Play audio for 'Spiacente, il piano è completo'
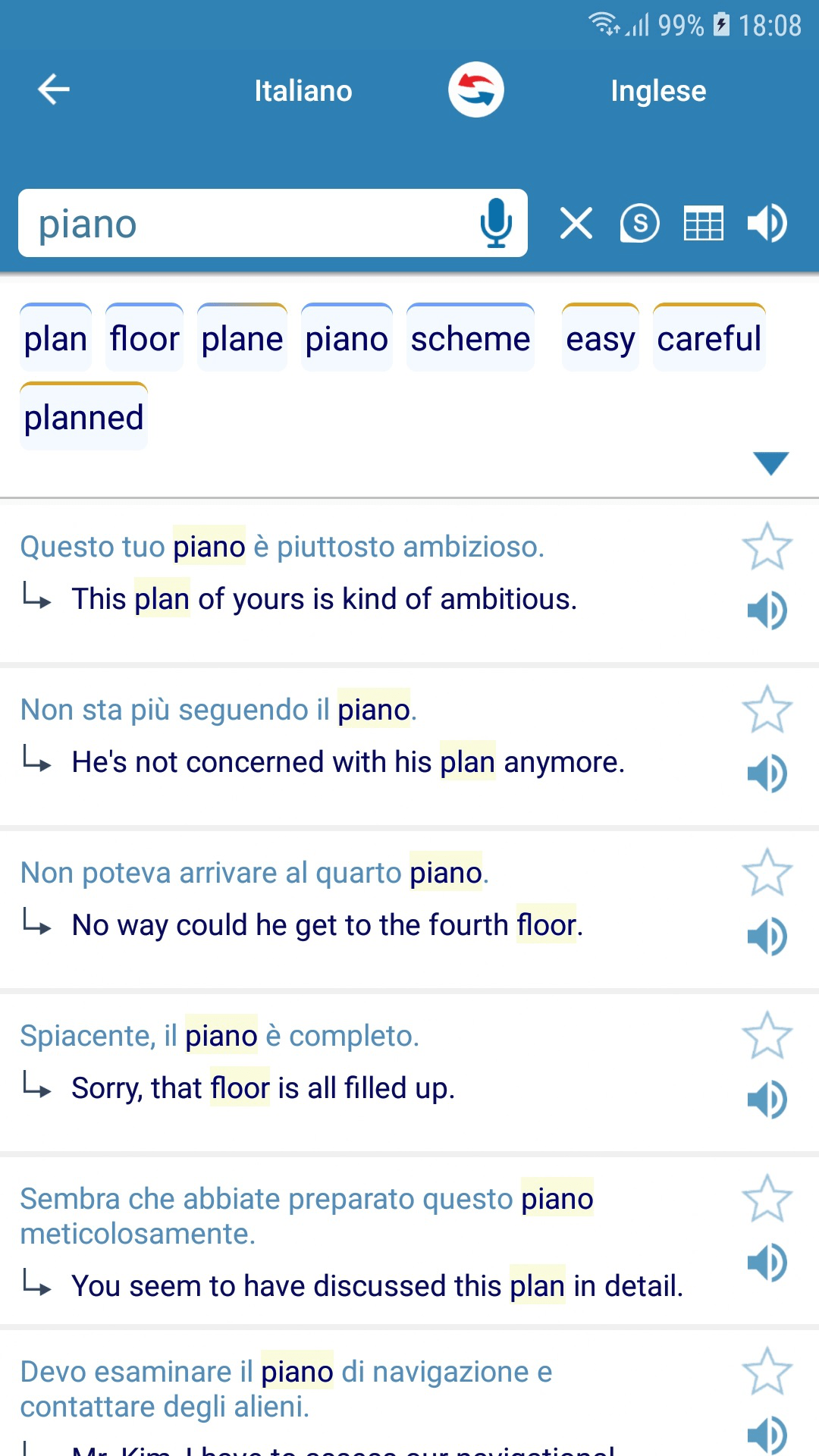This screenshot has width=819, height=1456. (x=767, y=1100)
